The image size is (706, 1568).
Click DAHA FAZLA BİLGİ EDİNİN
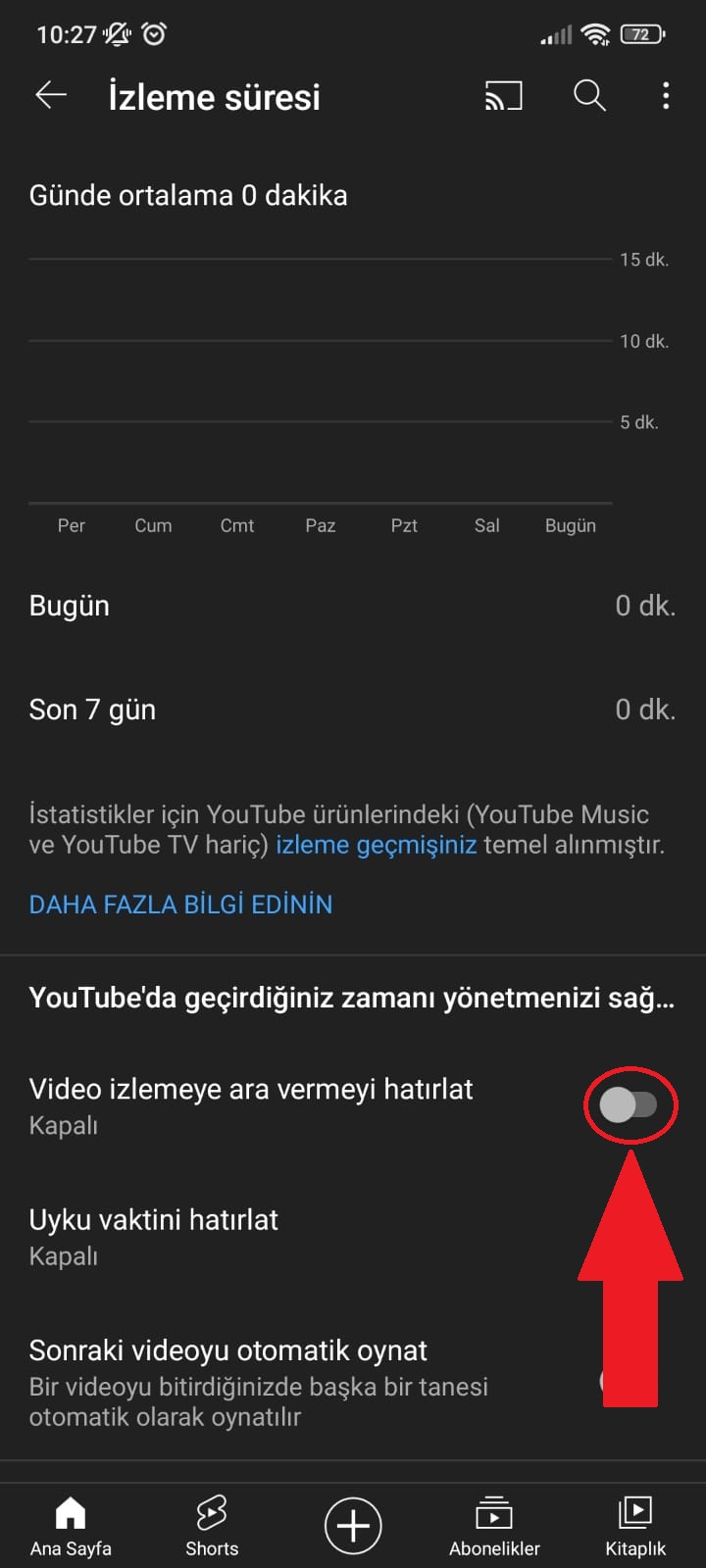pos(180,904)
